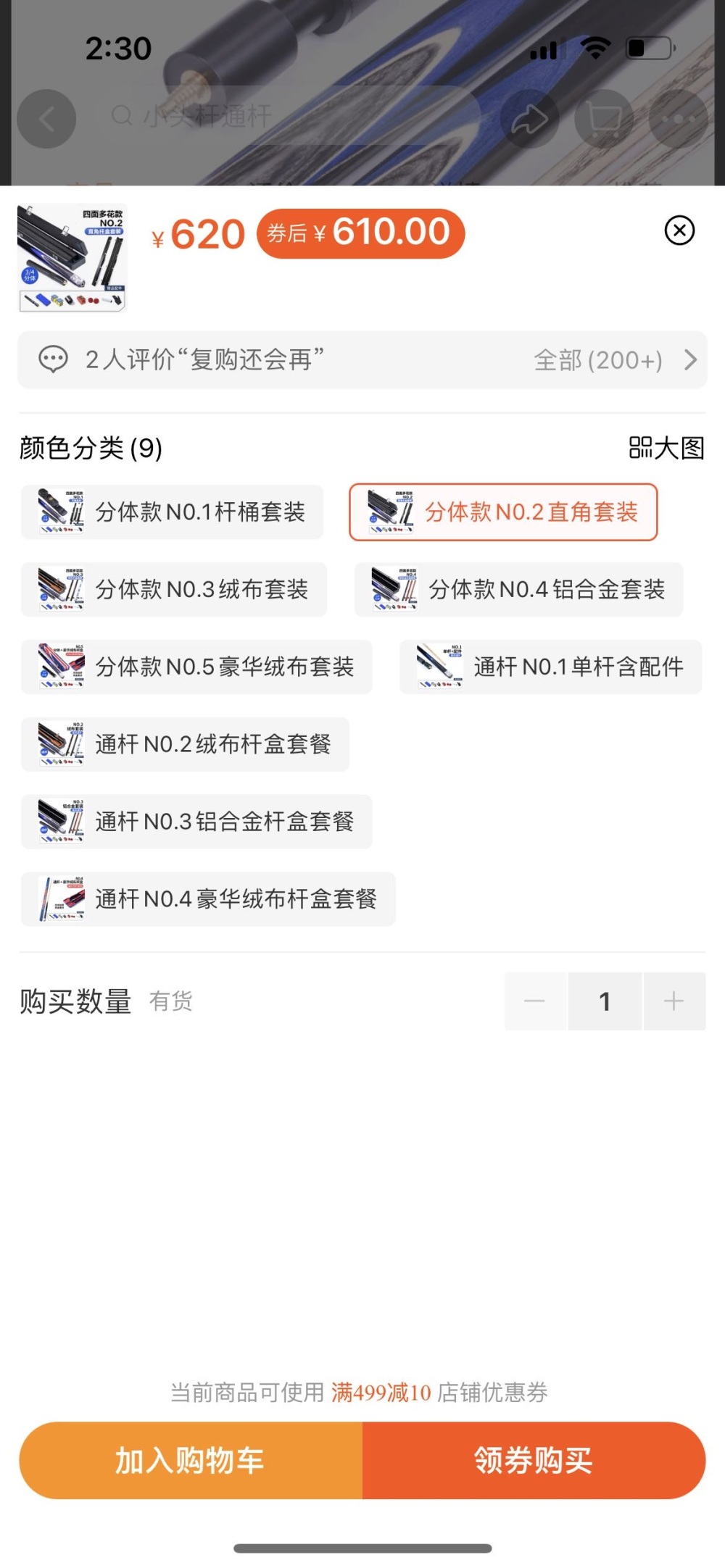725x1568 pixels.
Task: Pick 通杆 N0.1 单杆含配件
Action: pyautogui.click(x=550, y=667)
